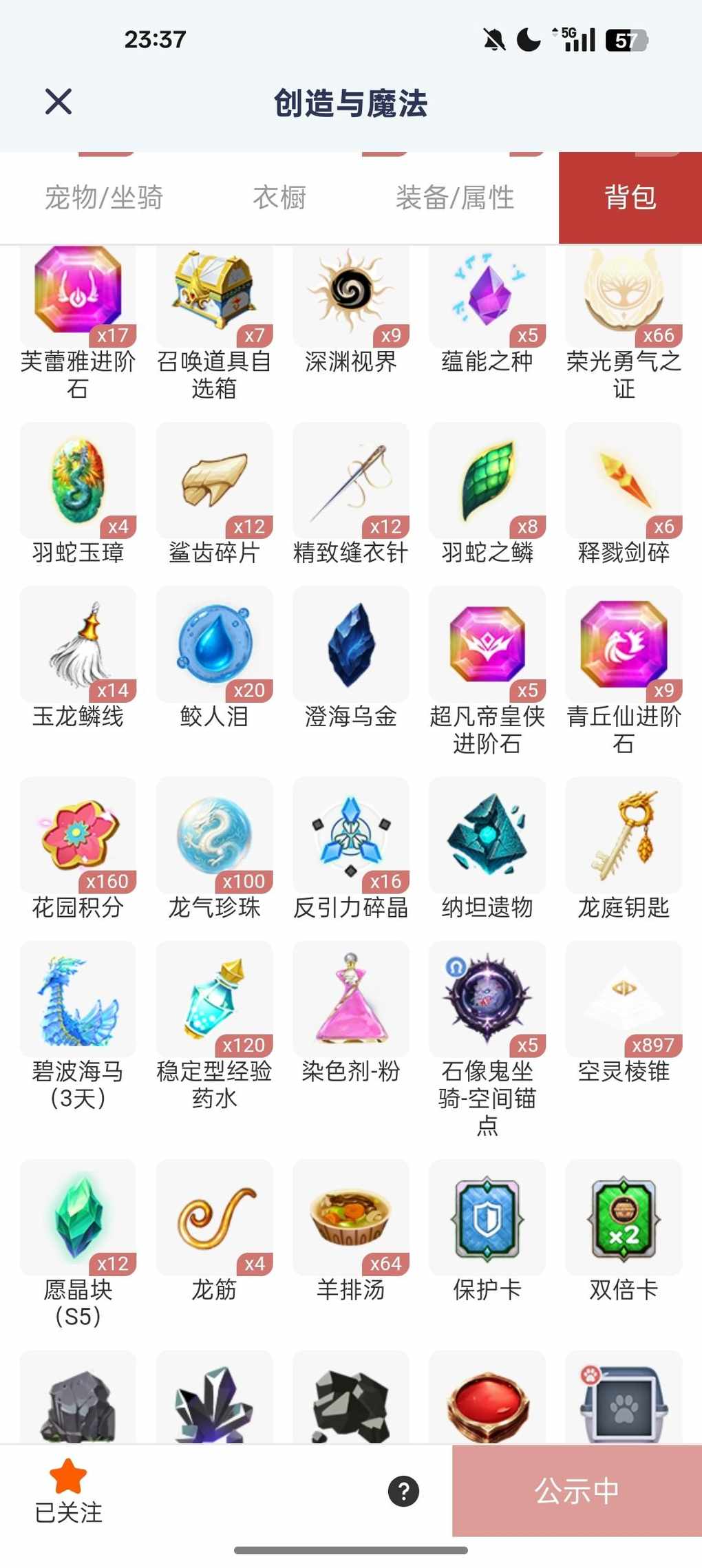Switch to the 衣橱 tab
Image resolution: width=702 pixels, height=1568 pixels.
pos(279,198)
